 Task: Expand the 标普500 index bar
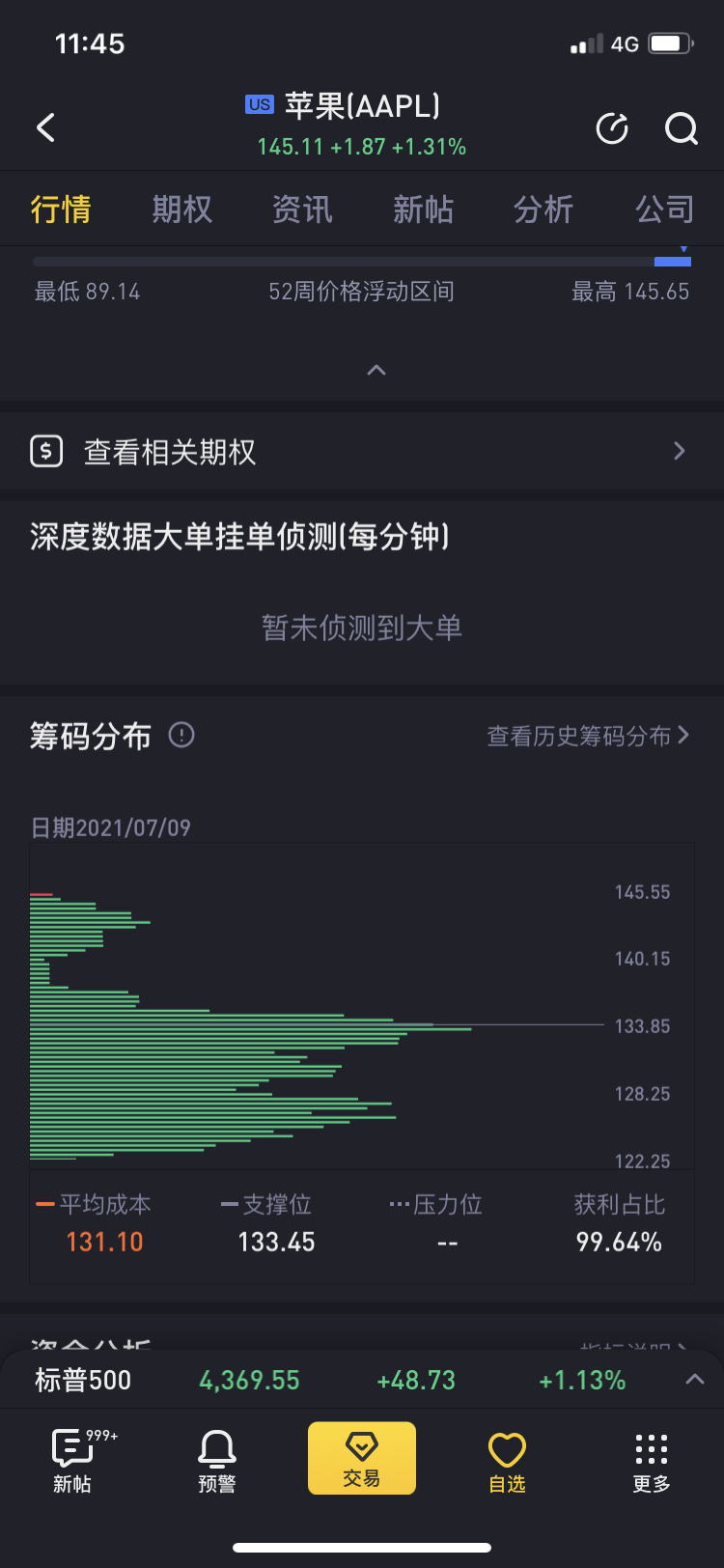(694, 1380)
